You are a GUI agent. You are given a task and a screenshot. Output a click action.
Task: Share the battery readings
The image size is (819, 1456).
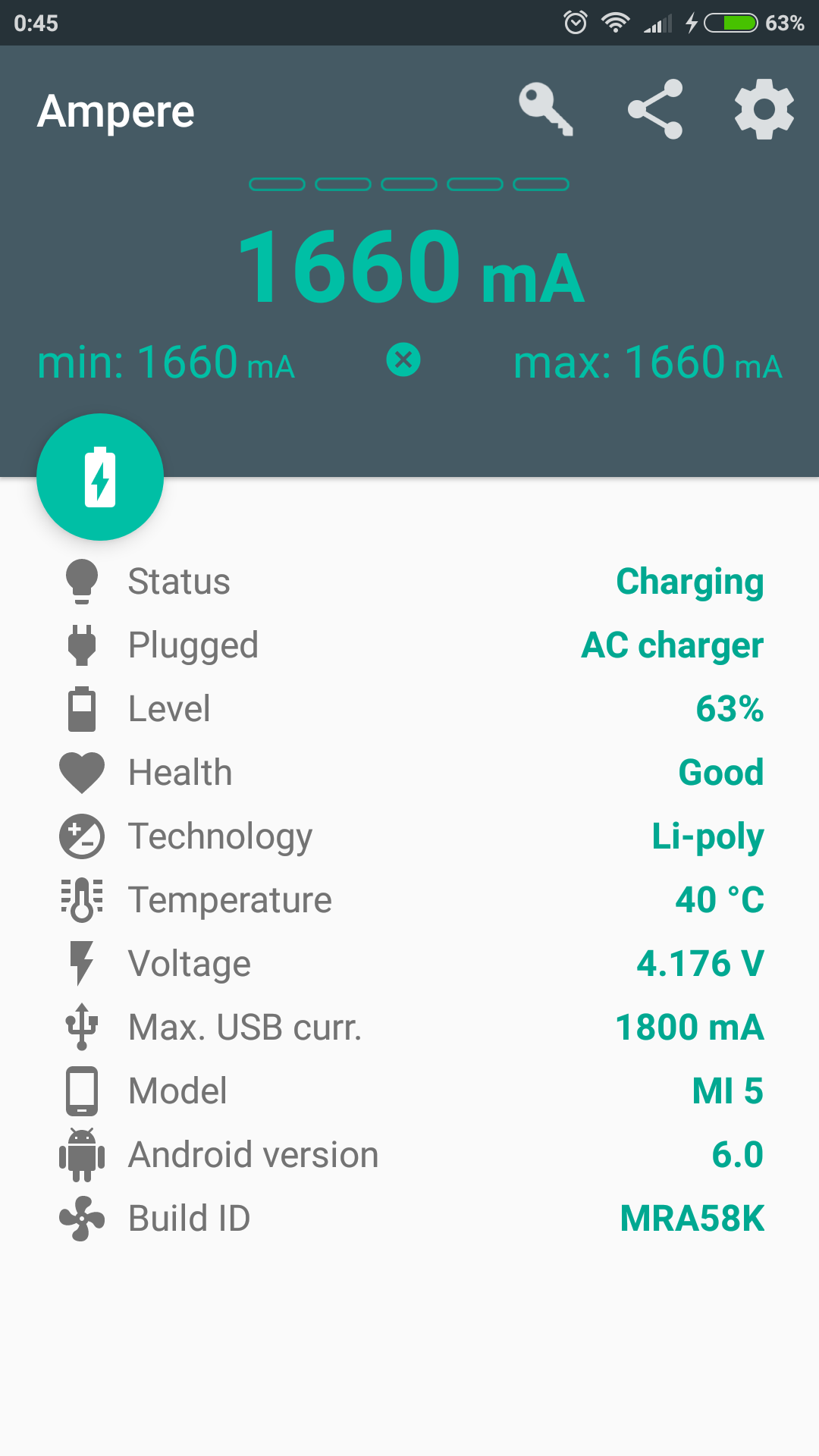(x=655, y=110)
